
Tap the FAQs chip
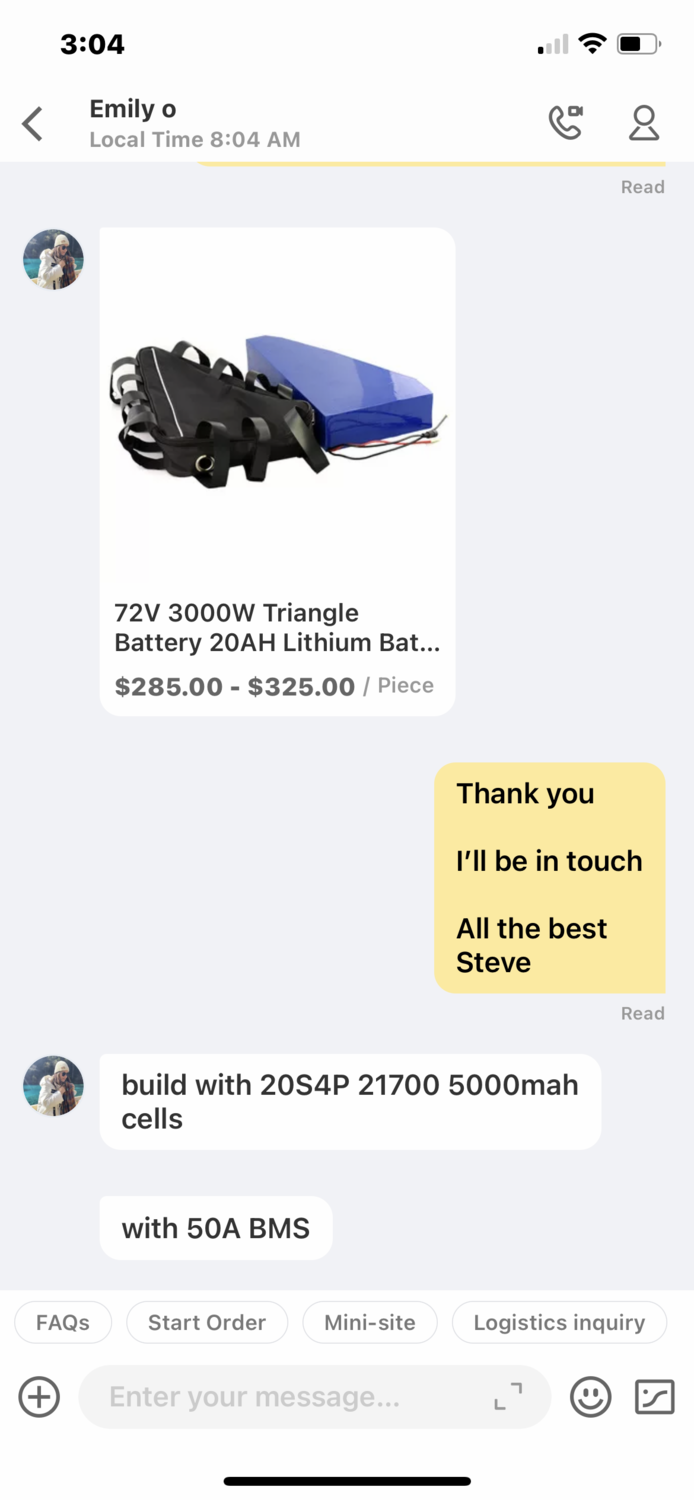tap(63, 1322)
